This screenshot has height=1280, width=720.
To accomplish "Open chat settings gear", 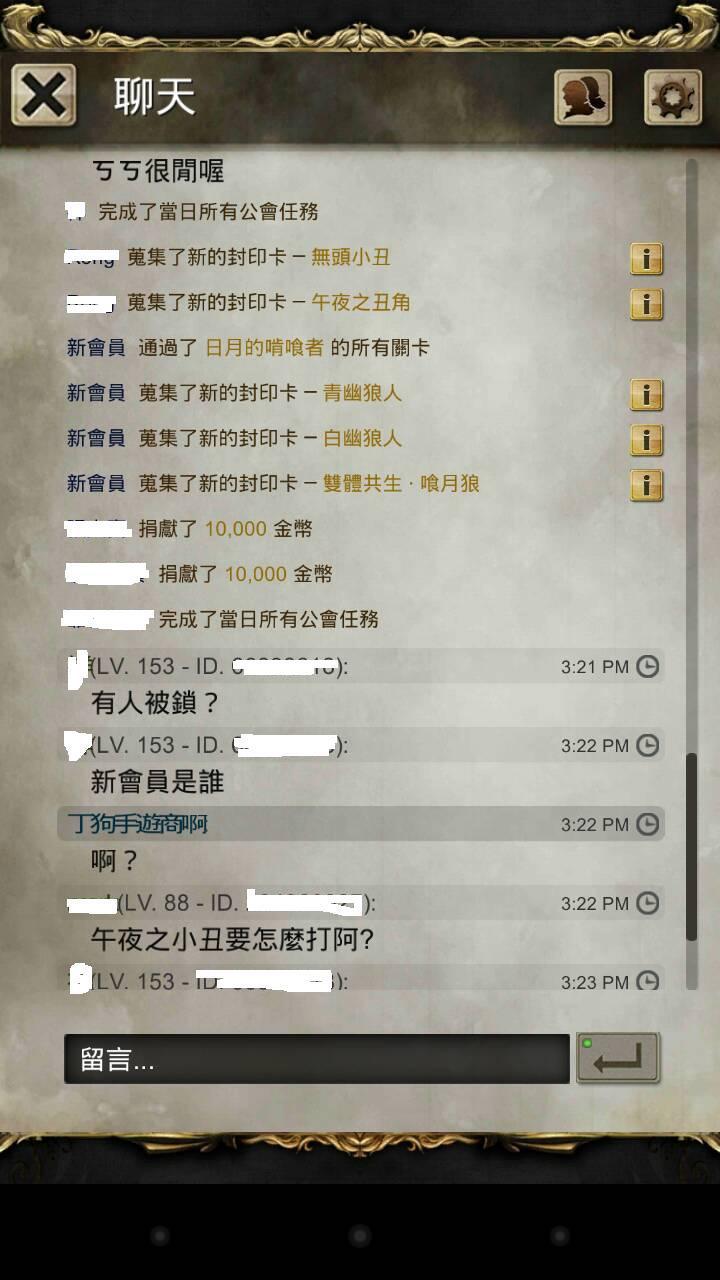I will click(x=673, y=97).
